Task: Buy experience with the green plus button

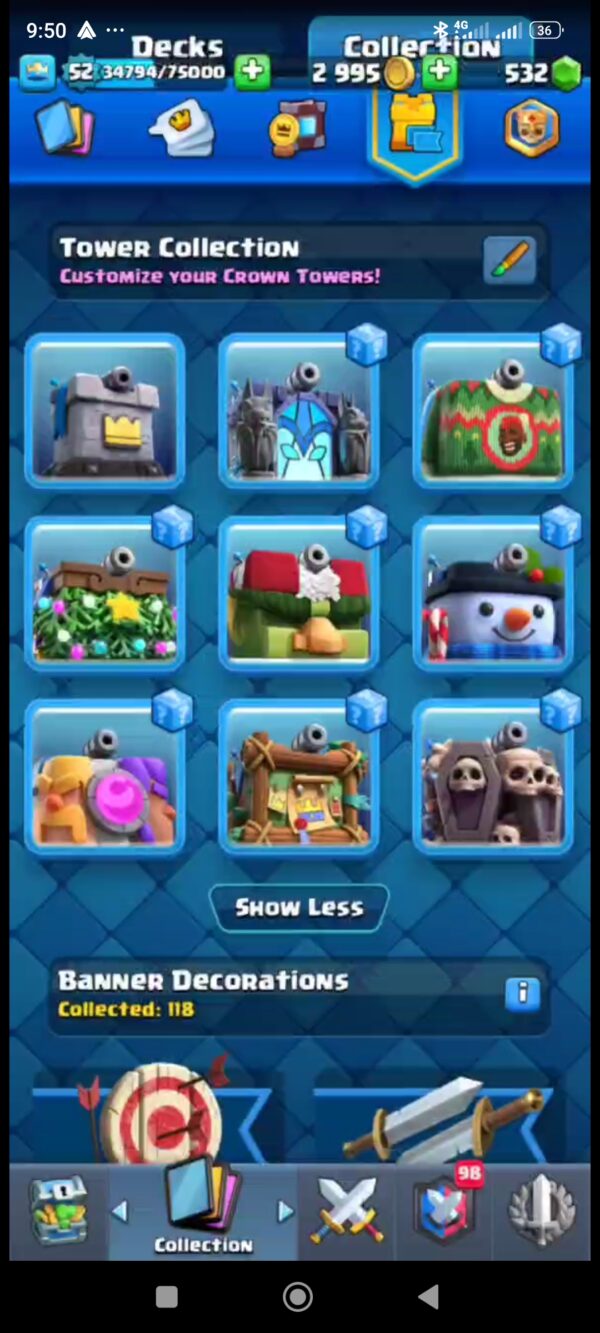Action: point(252,72)
